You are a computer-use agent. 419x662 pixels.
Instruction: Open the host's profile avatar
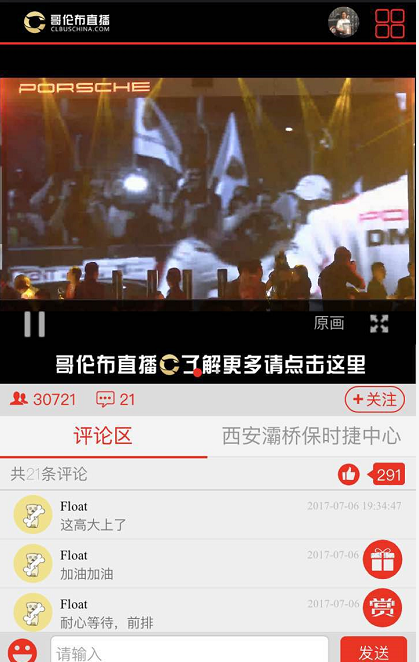pyautogui.click(x=343, y=22)
